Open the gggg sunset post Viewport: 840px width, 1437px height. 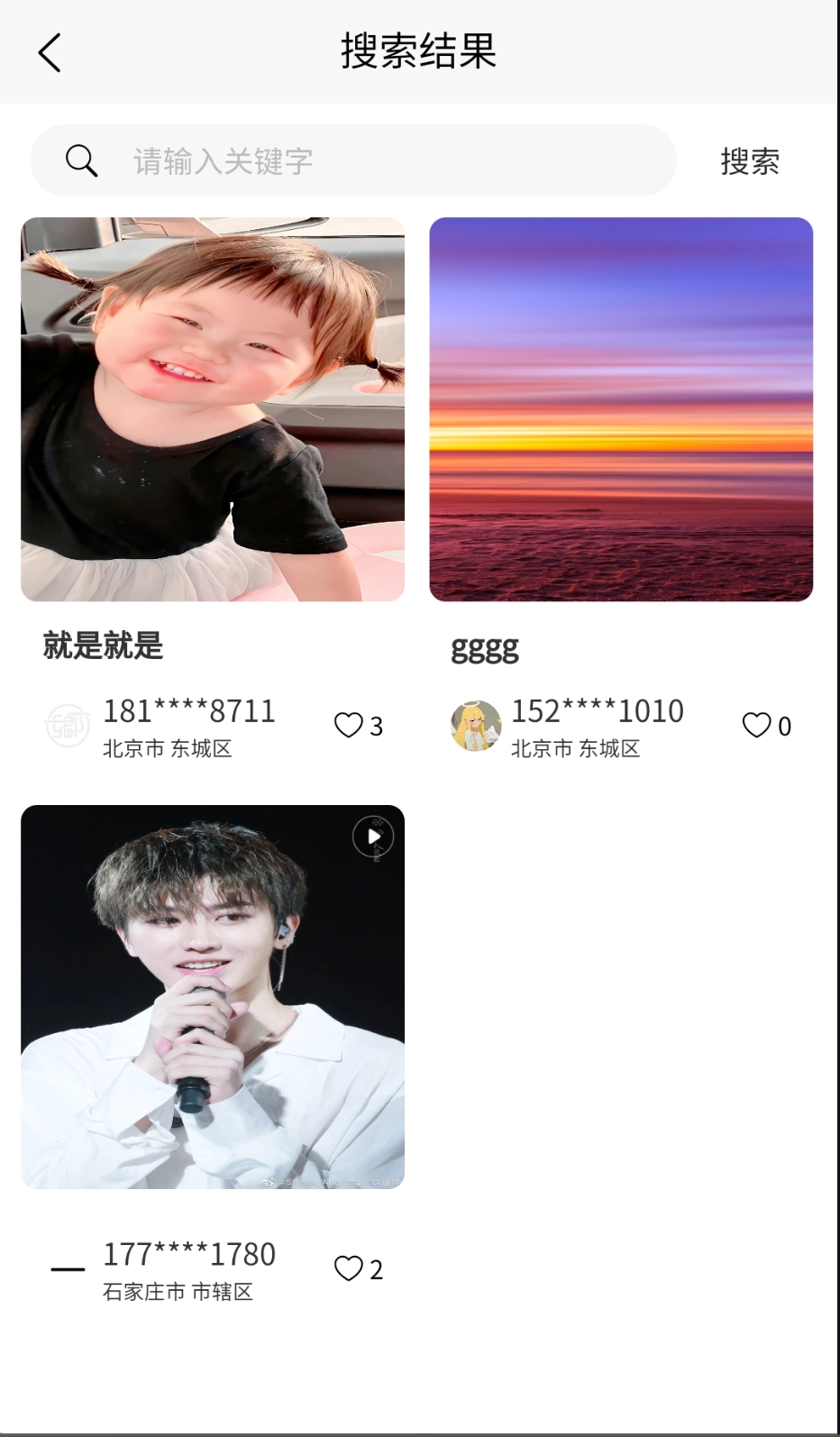pyautogui.click(x=621, y=409)
